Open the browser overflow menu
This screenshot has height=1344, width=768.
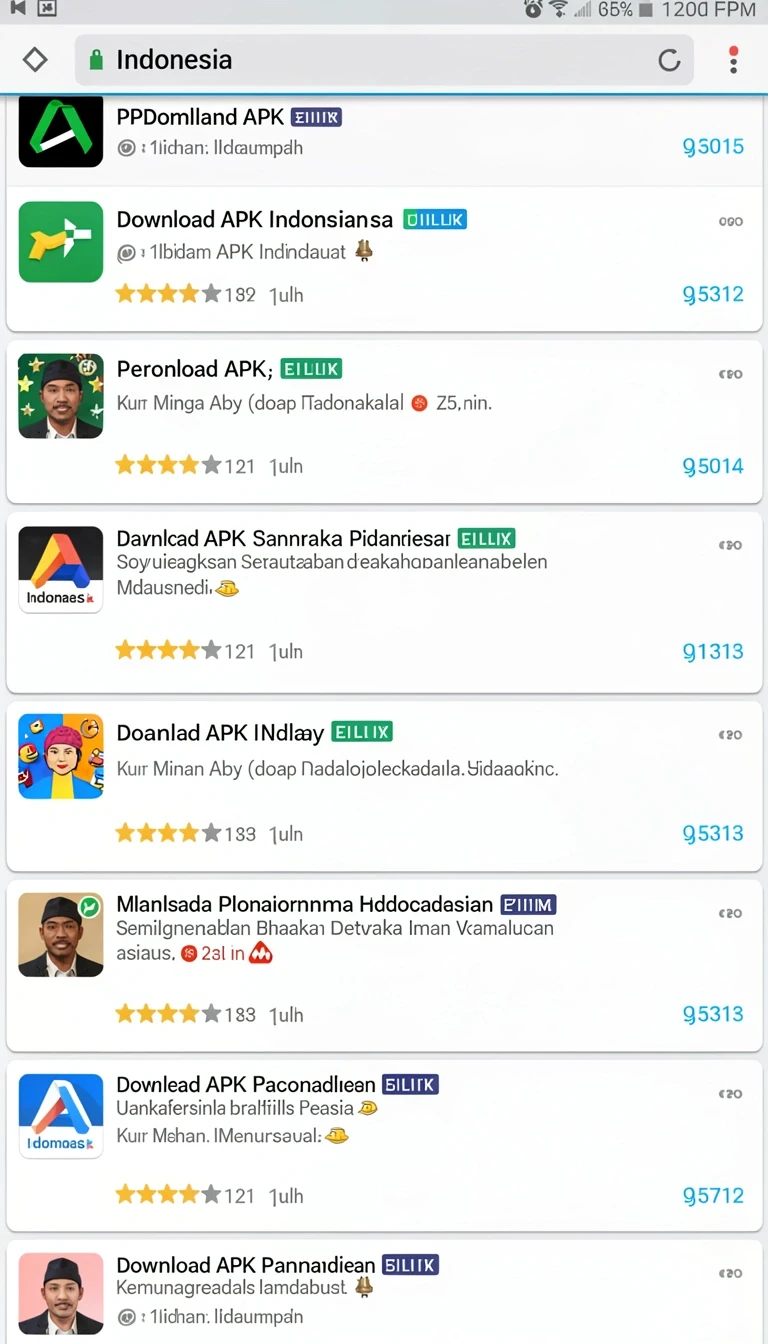[x=733, y=60]
